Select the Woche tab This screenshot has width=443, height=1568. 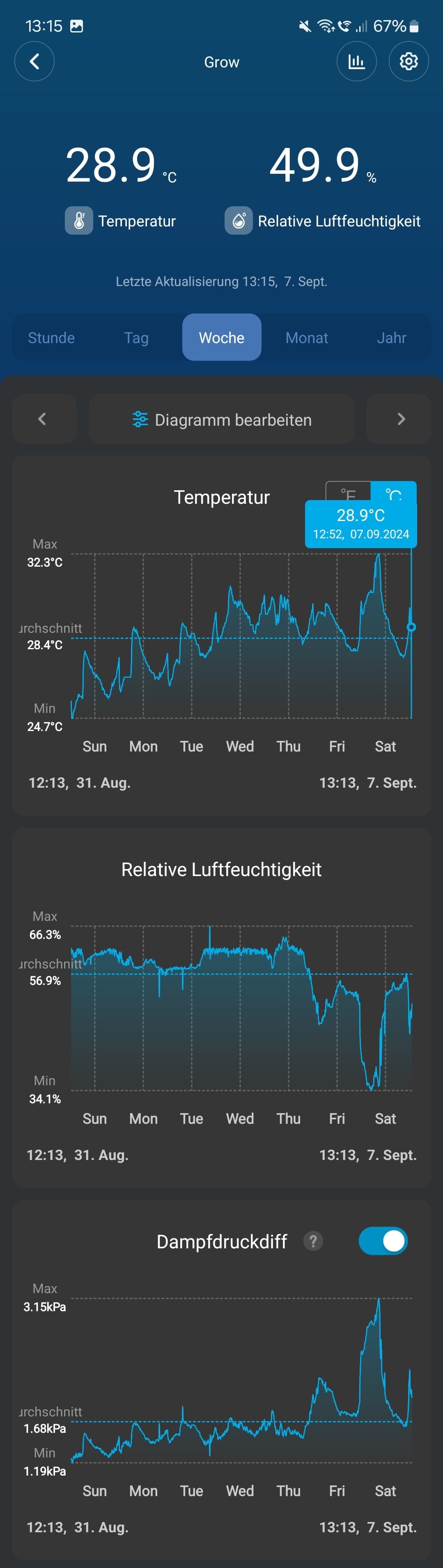point(222,338)
